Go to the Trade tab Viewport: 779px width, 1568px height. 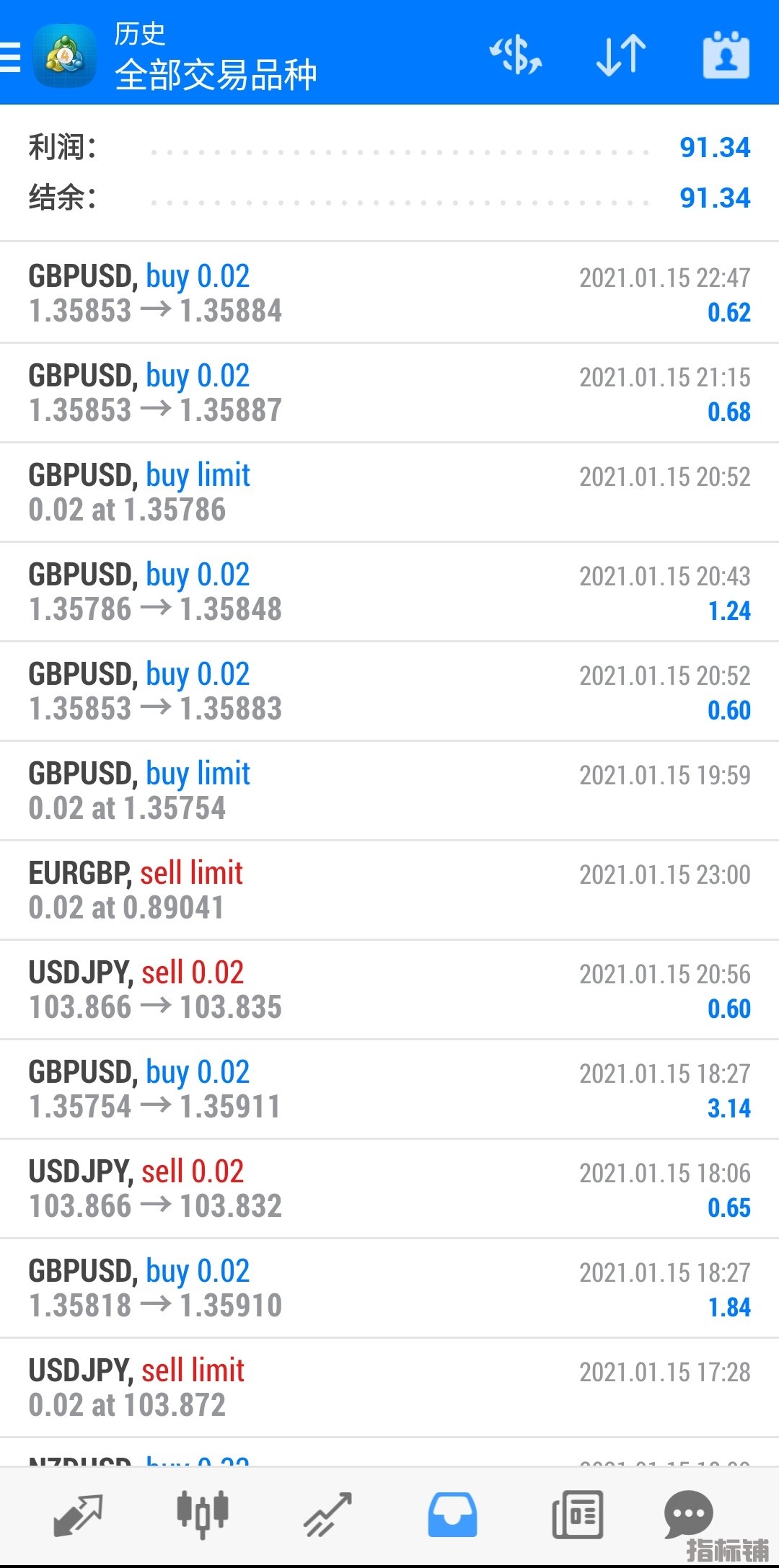[x=327, y=1514]
